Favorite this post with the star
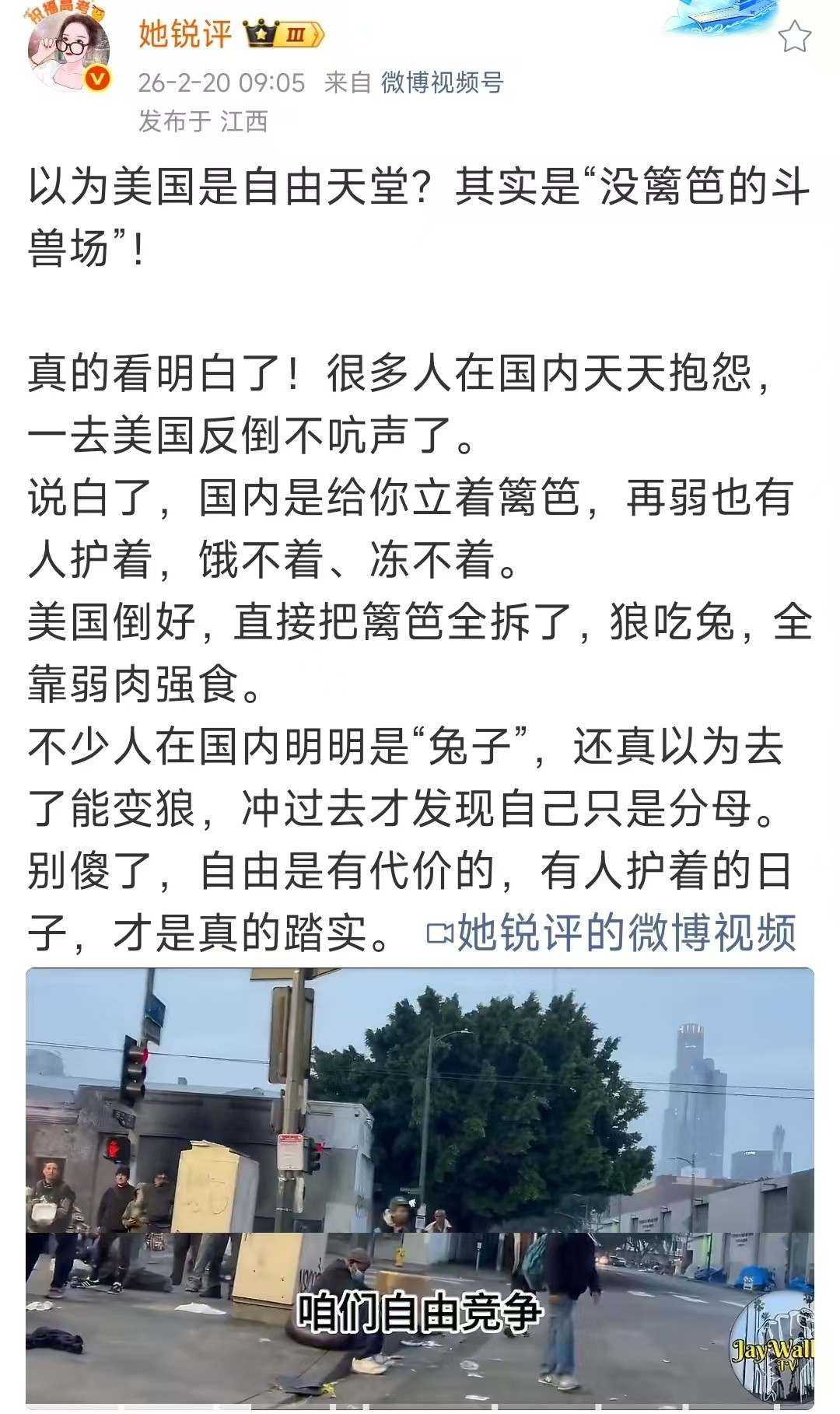 (x=794, y=37)
